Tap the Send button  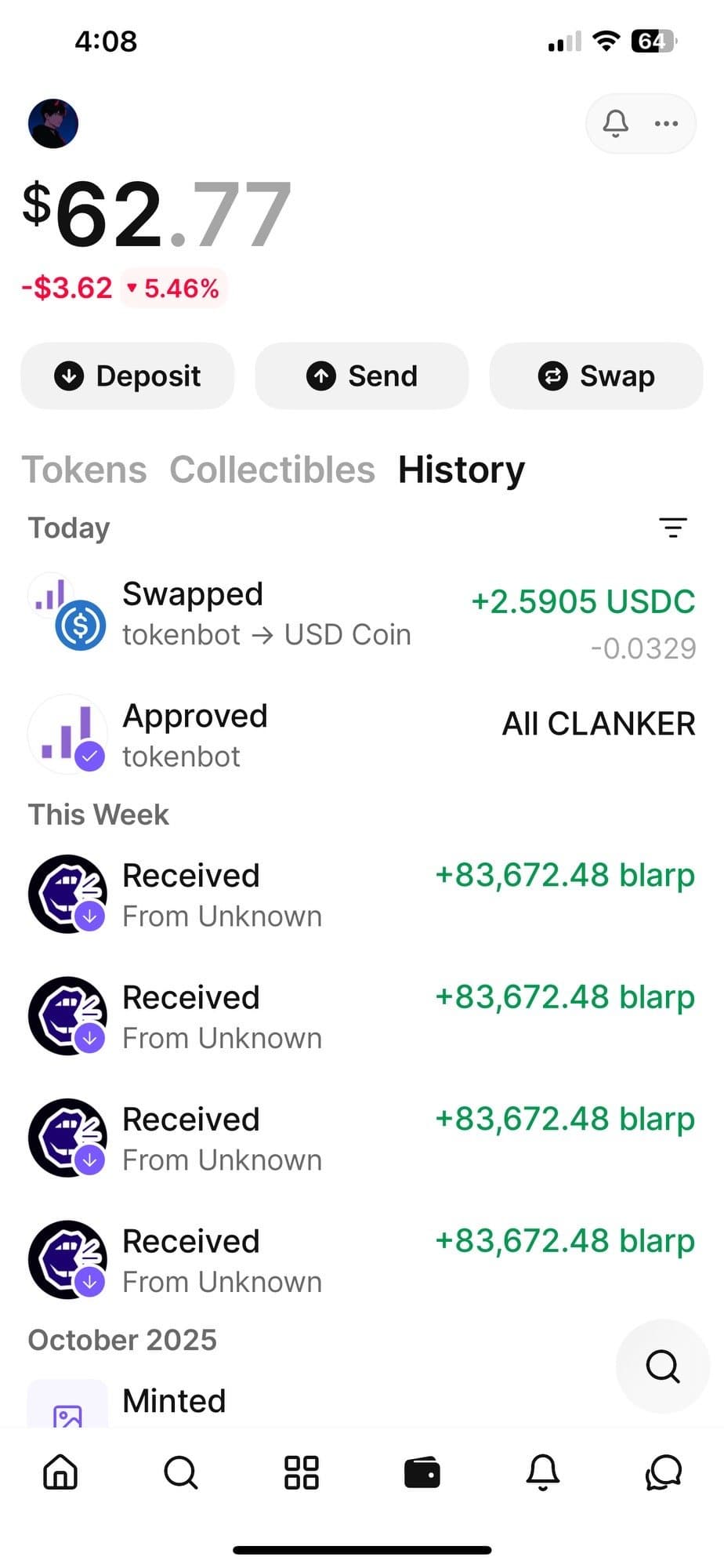point(362,376)
